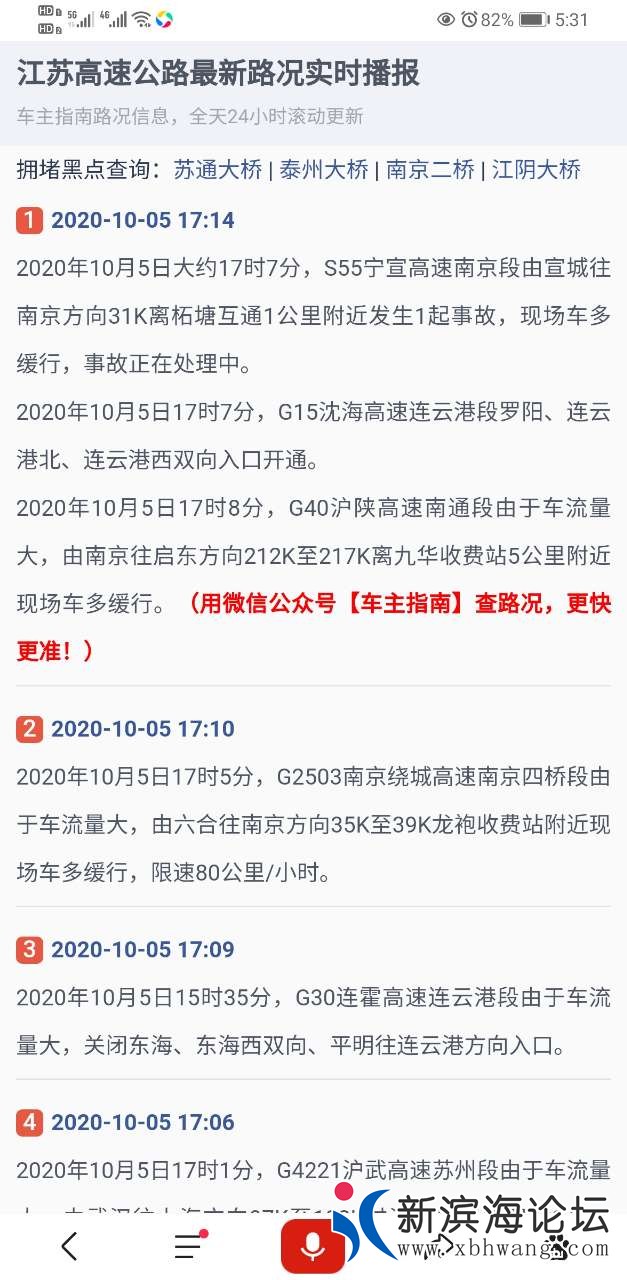
Task: Open the browser menu with three lines
Action: (189, 1245)
